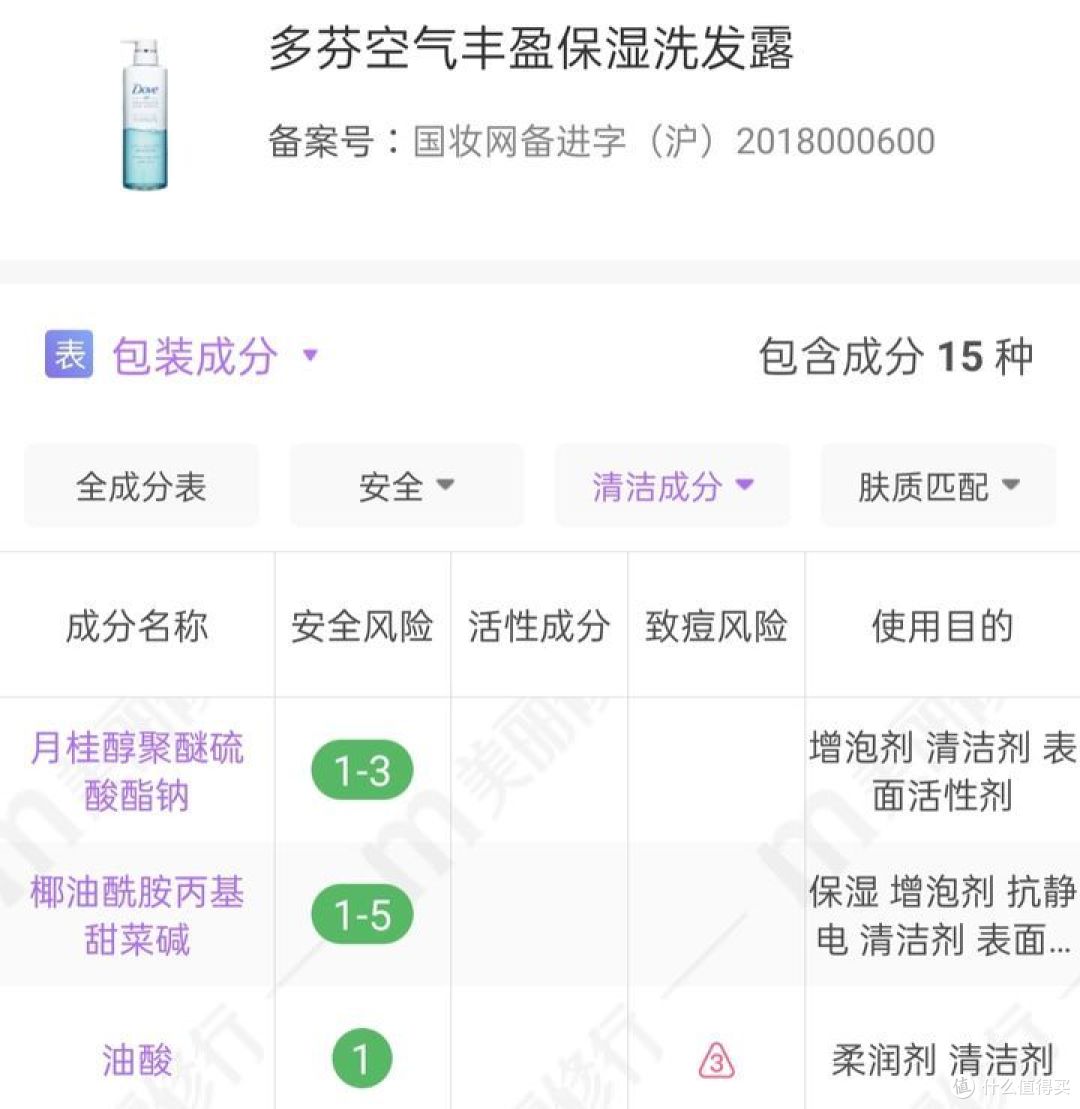Toggle the 致痘风险 column header
This screenshot has height=1109, width=1080.
point(716,625)
